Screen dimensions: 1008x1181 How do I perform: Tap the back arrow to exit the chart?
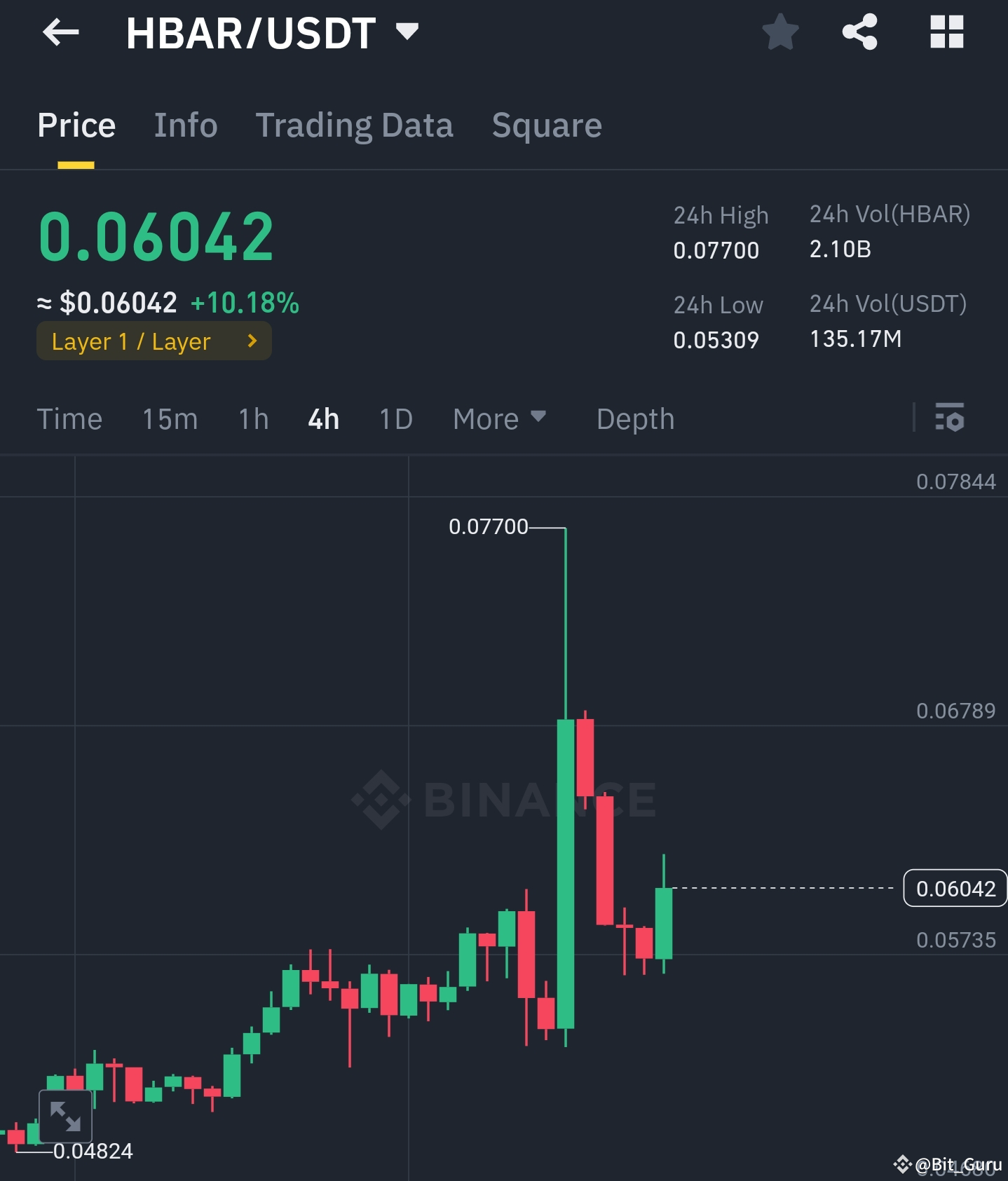click(61, 32)
